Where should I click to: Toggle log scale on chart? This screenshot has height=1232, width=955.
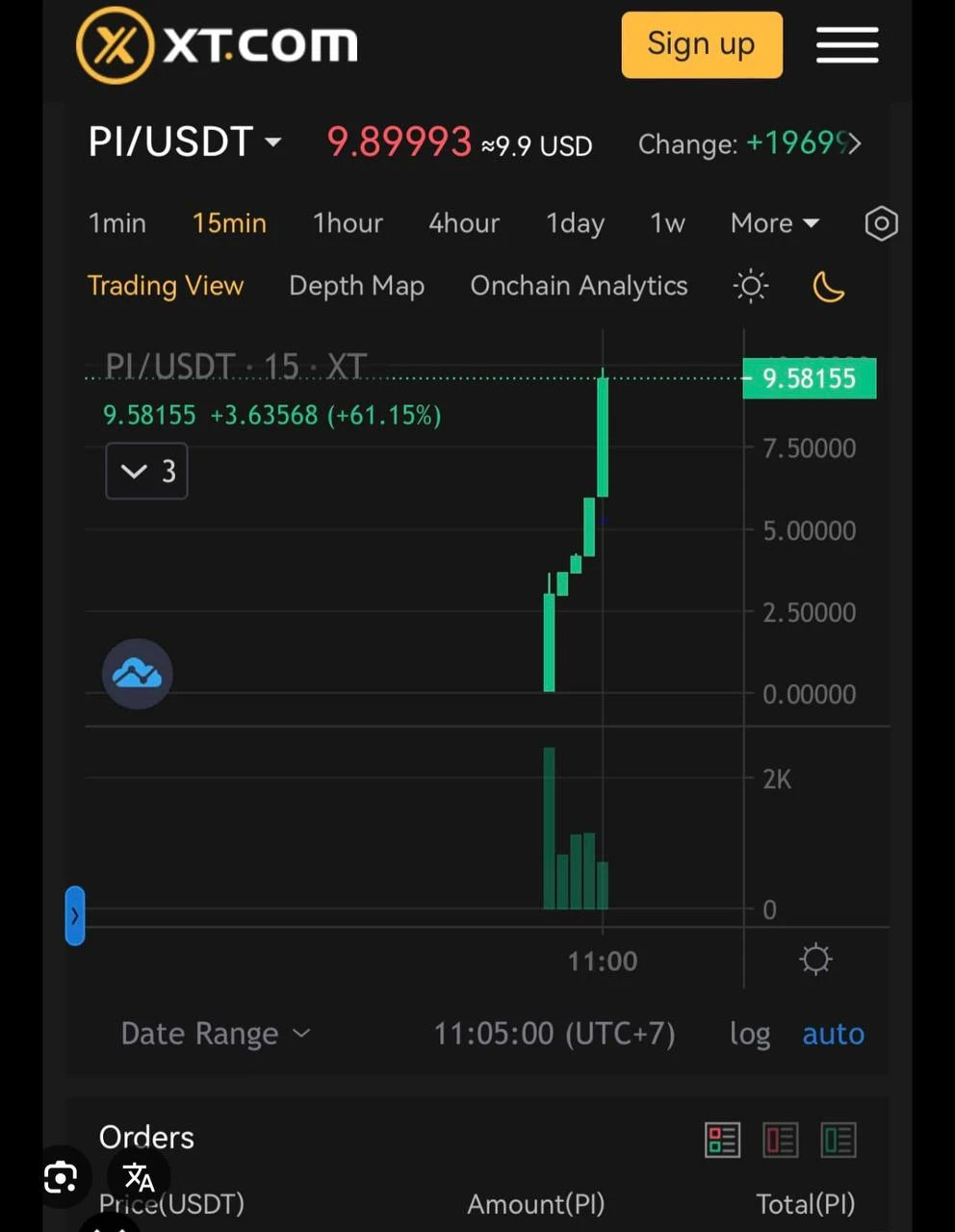[x=750, y=1034]
